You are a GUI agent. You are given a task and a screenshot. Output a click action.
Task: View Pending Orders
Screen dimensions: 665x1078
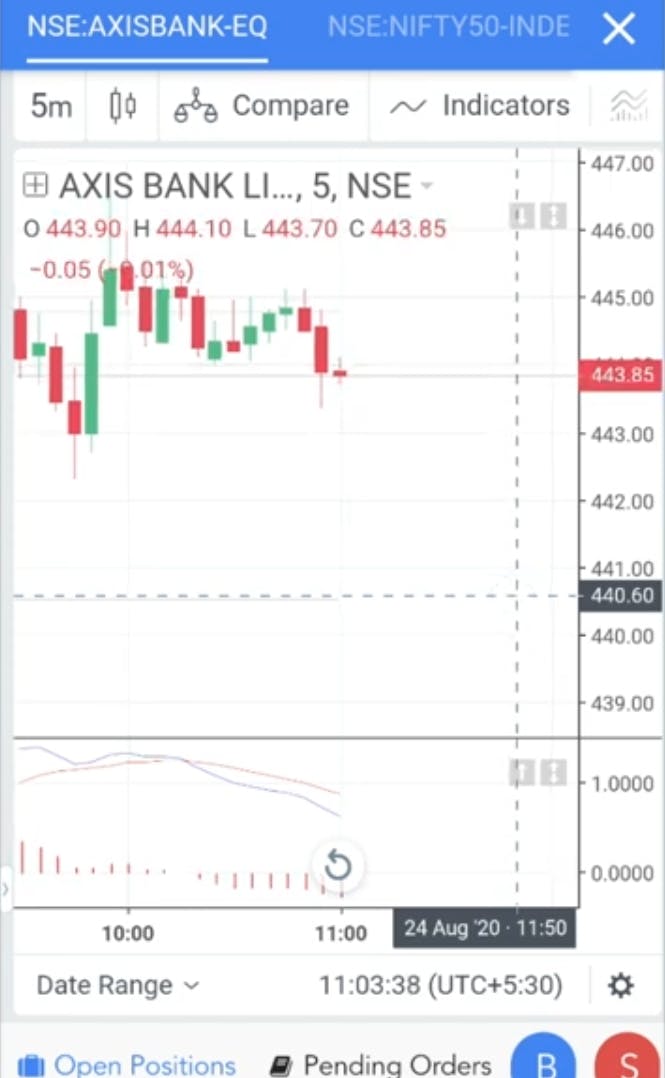(380, 1065)
